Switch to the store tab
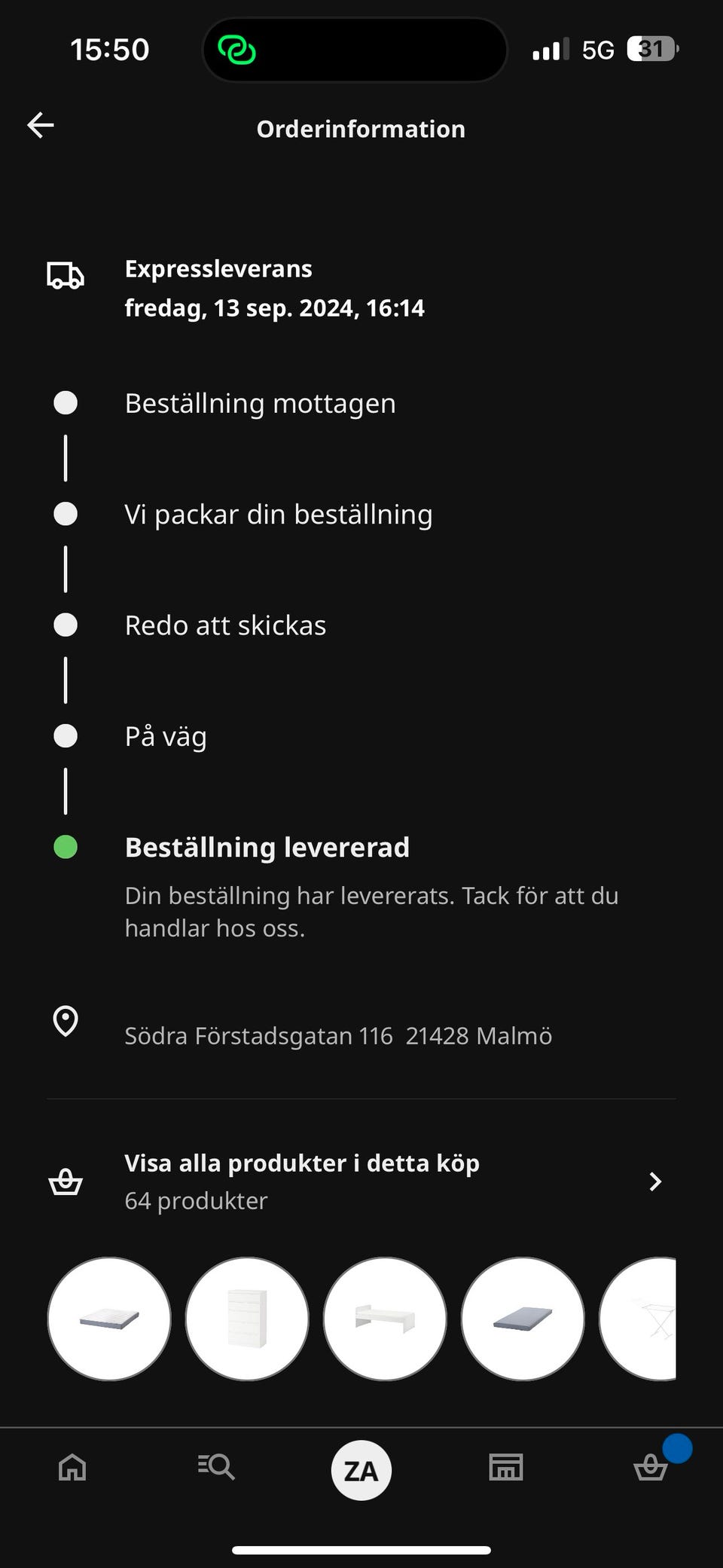Image resolution: width=723 pixels, height=1568 pixels. tap(506, 1468)
